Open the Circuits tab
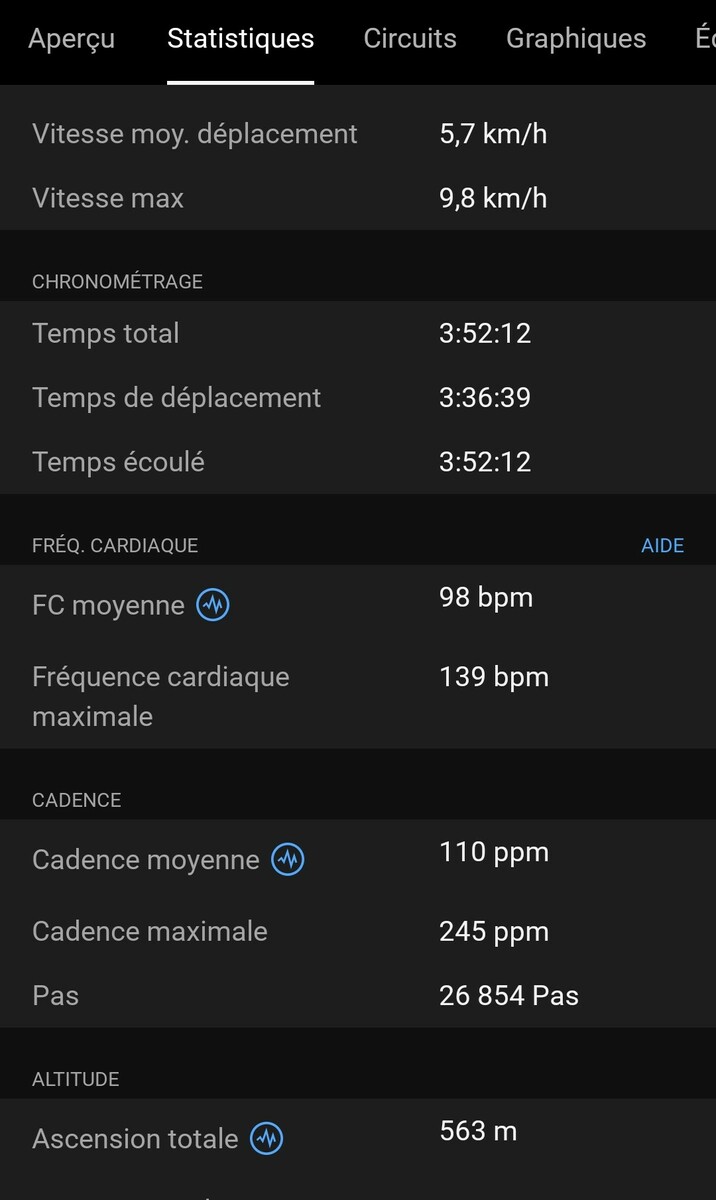This screenshot has height=1200, width=716. (410, 39)
